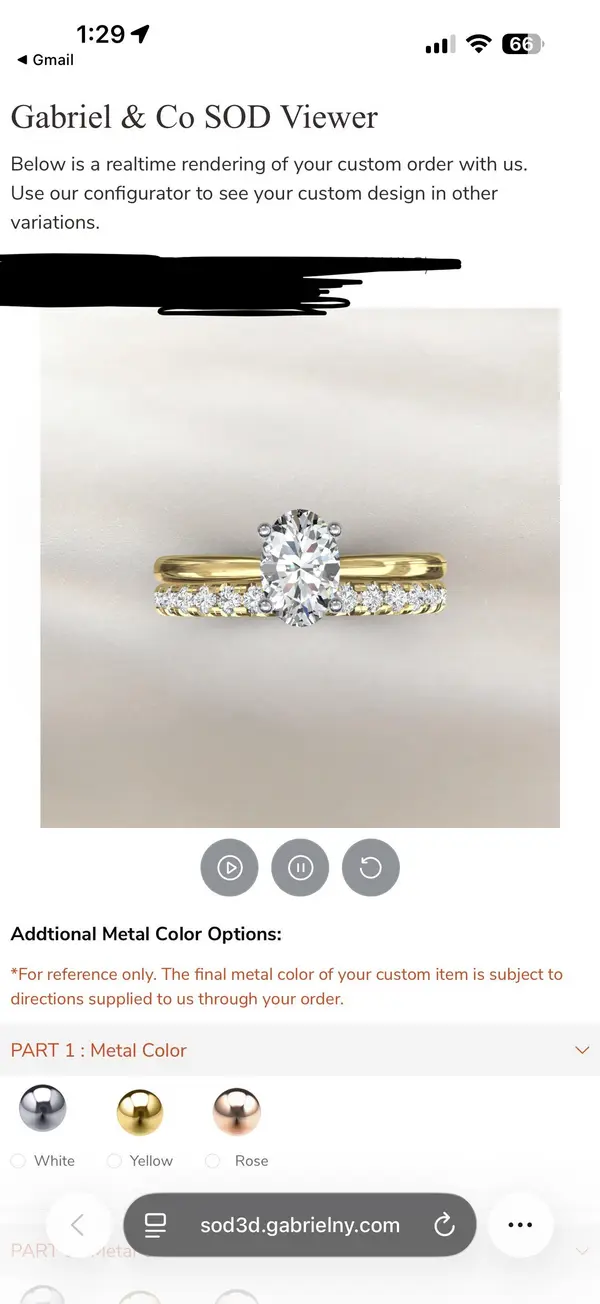Choose Yellow metal color radio button
Viewport: 600px width, 1304px height.
(114, 1161)
